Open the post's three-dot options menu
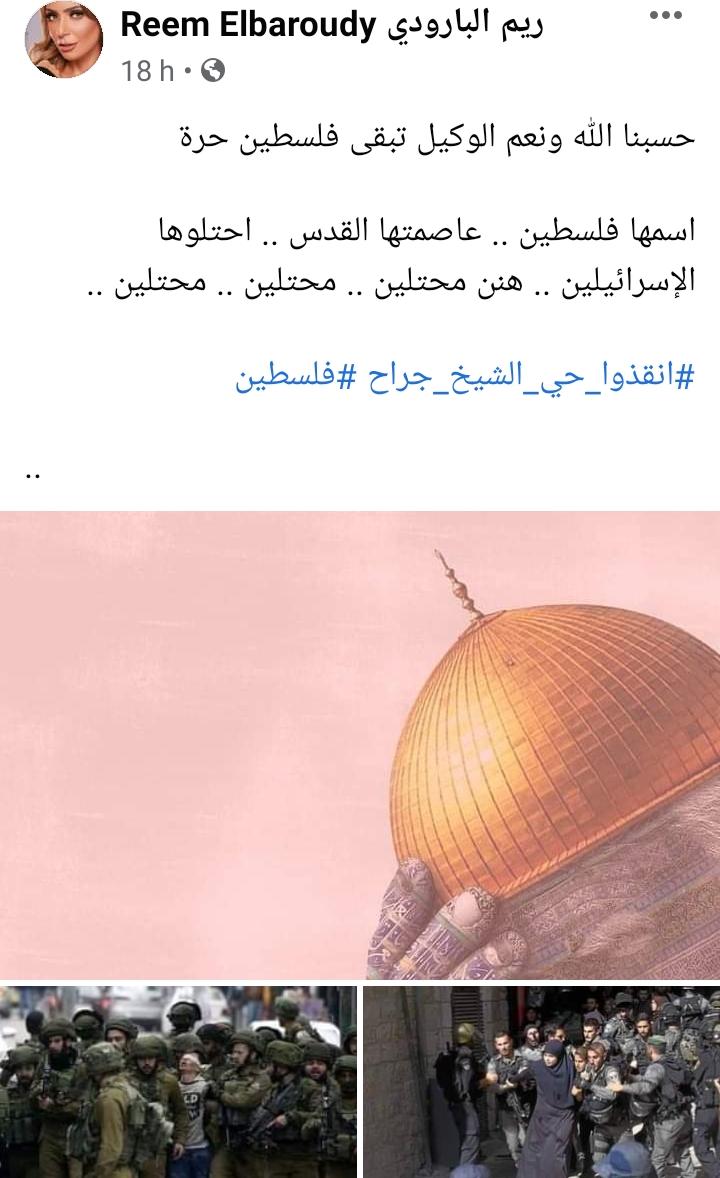 tap(666, 16)
